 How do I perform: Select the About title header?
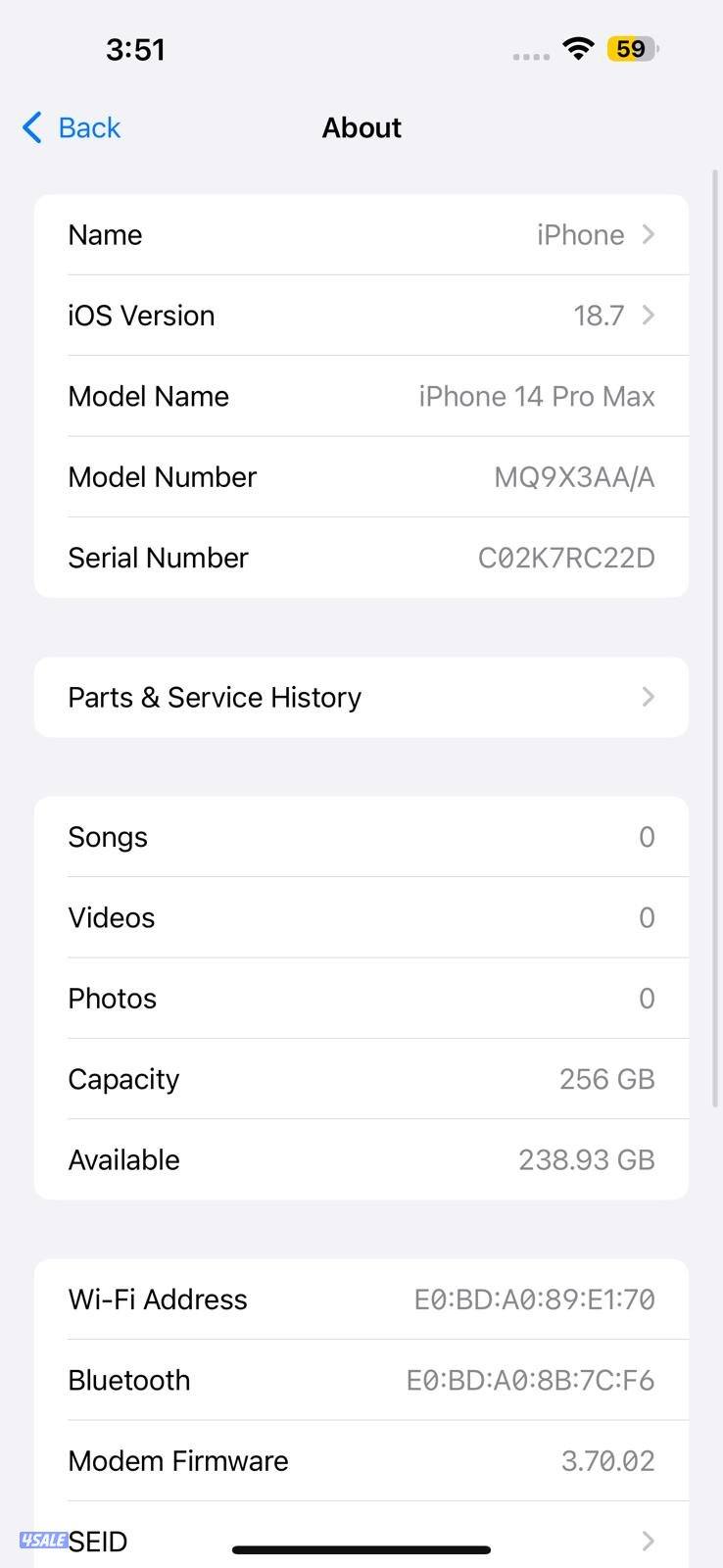pos(361,127)
